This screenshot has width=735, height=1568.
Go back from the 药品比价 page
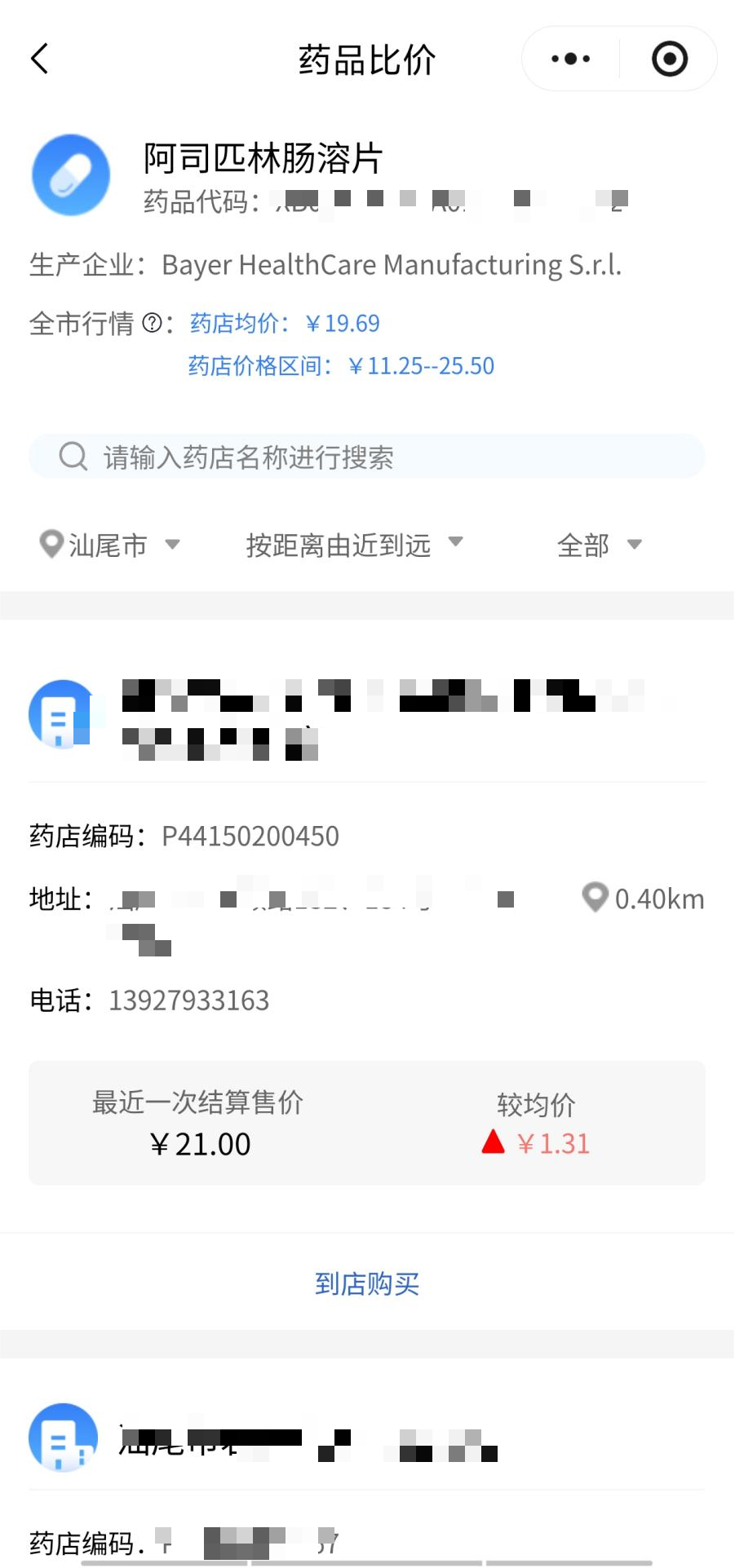tap(40, 59)
